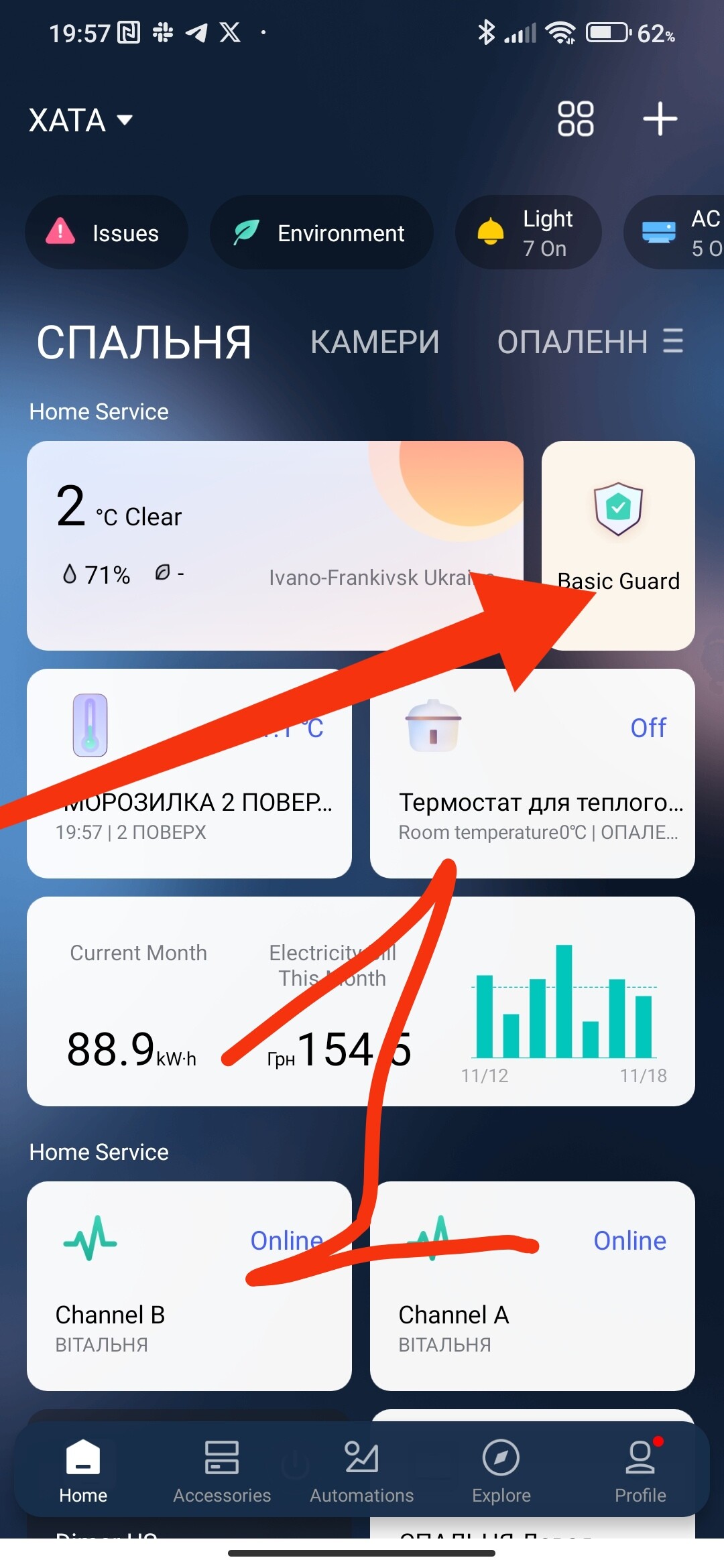Open the Channel B card
The height and width of the screenshot is (1568, 724).
(189, 1286)
